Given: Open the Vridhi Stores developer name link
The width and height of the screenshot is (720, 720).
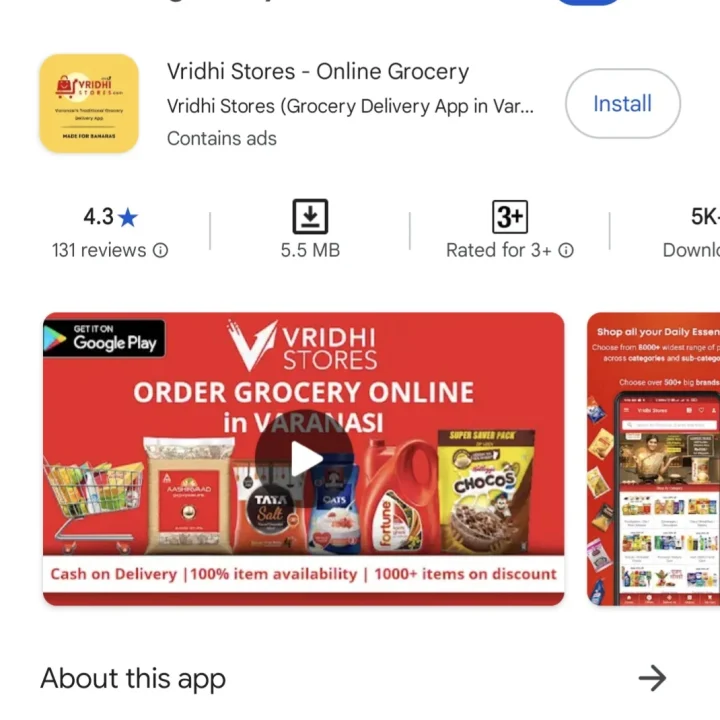Looking at the screenshot, I should 350,106.
